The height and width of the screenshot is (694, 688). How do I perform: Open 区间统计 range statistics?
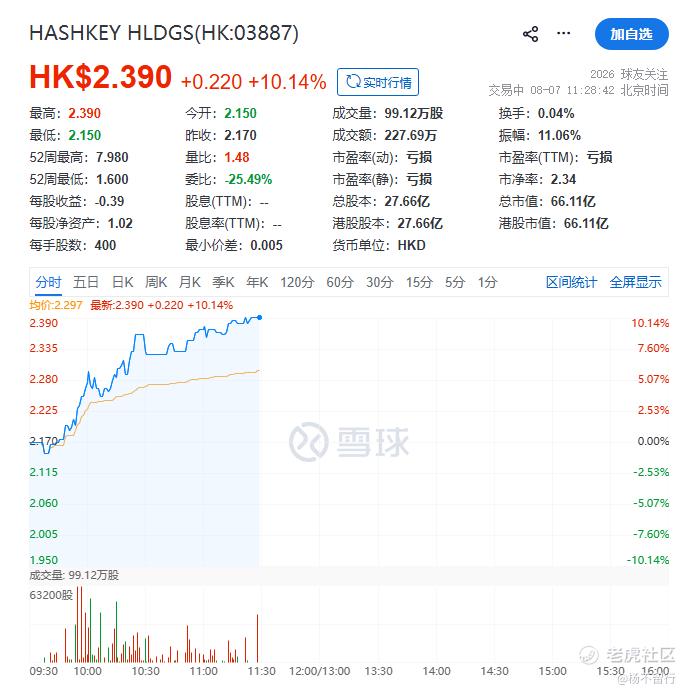(x=571, y=282)
